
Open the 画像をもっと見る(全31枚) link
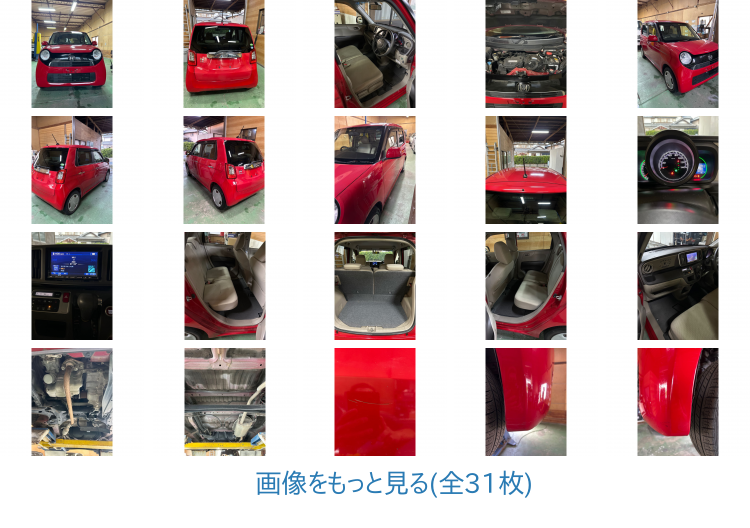tap(393, 484)
